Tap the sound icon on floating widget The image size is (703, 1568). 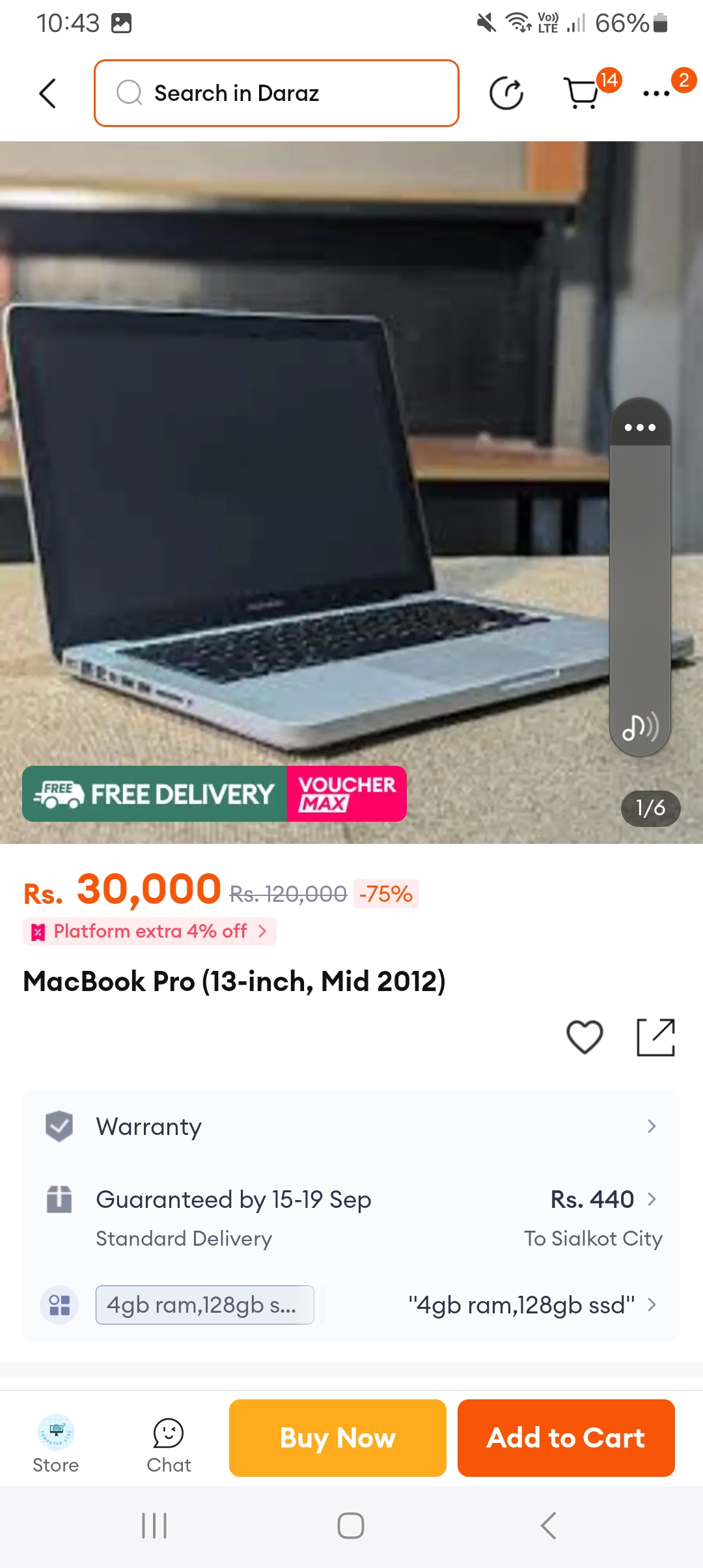click(x=641, y=727)
